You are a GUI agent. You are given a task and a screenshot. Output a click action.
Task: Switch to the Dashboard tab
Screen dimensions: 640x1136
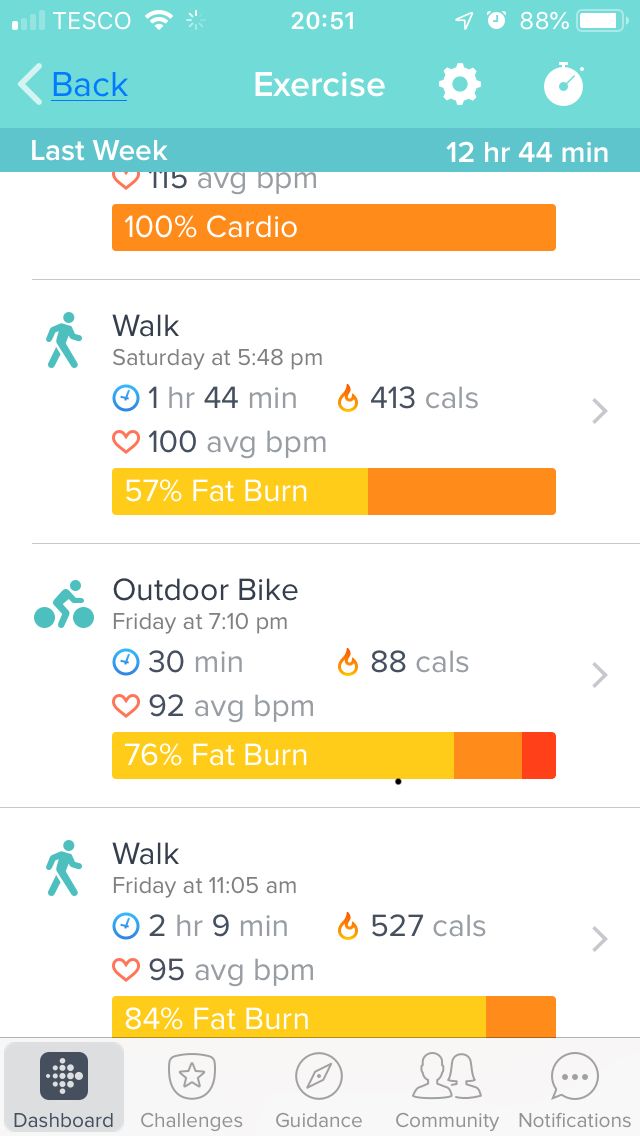point(64,1087)
